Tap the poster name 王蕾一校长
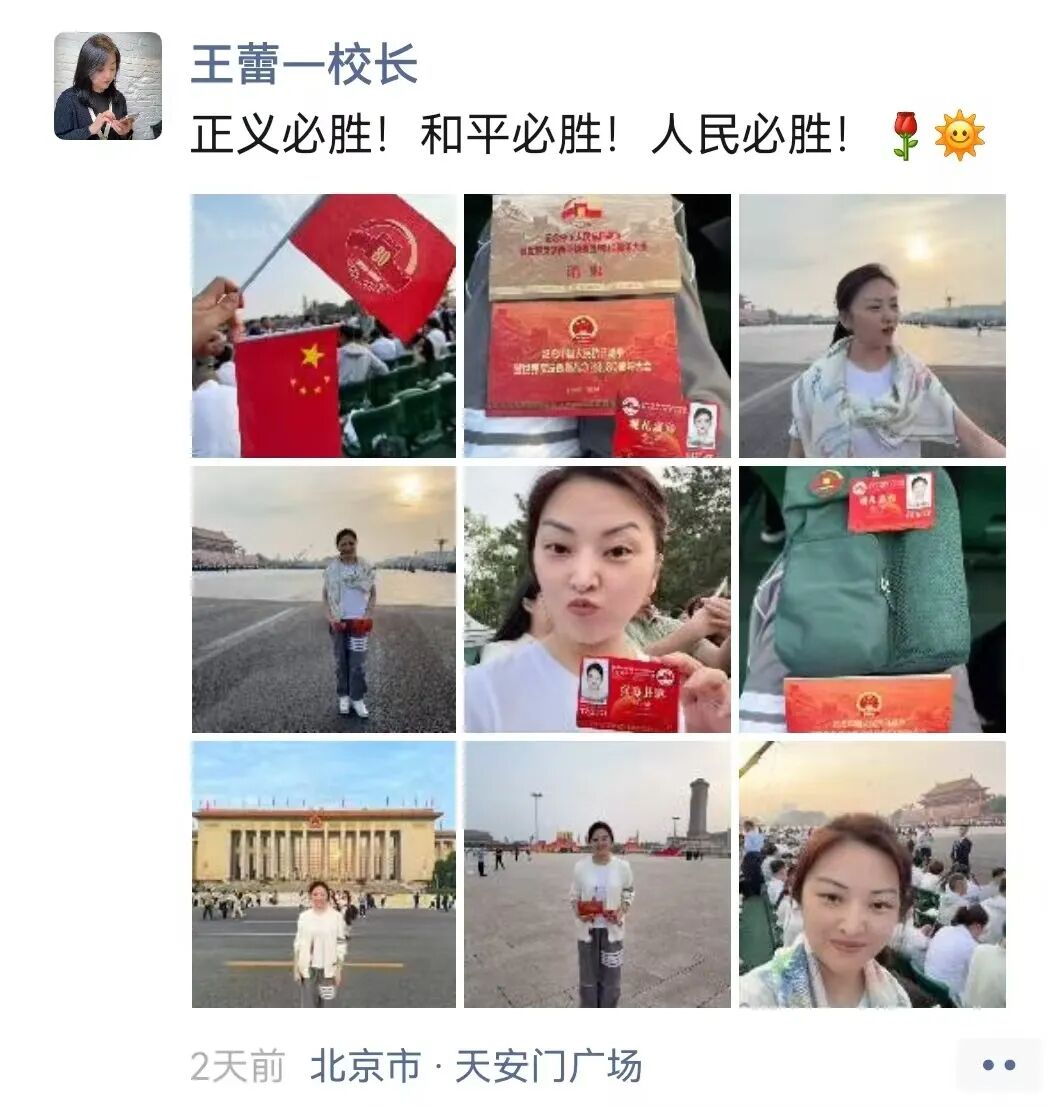This screenshot has width=1048, height=1109. tap(304, 65)
